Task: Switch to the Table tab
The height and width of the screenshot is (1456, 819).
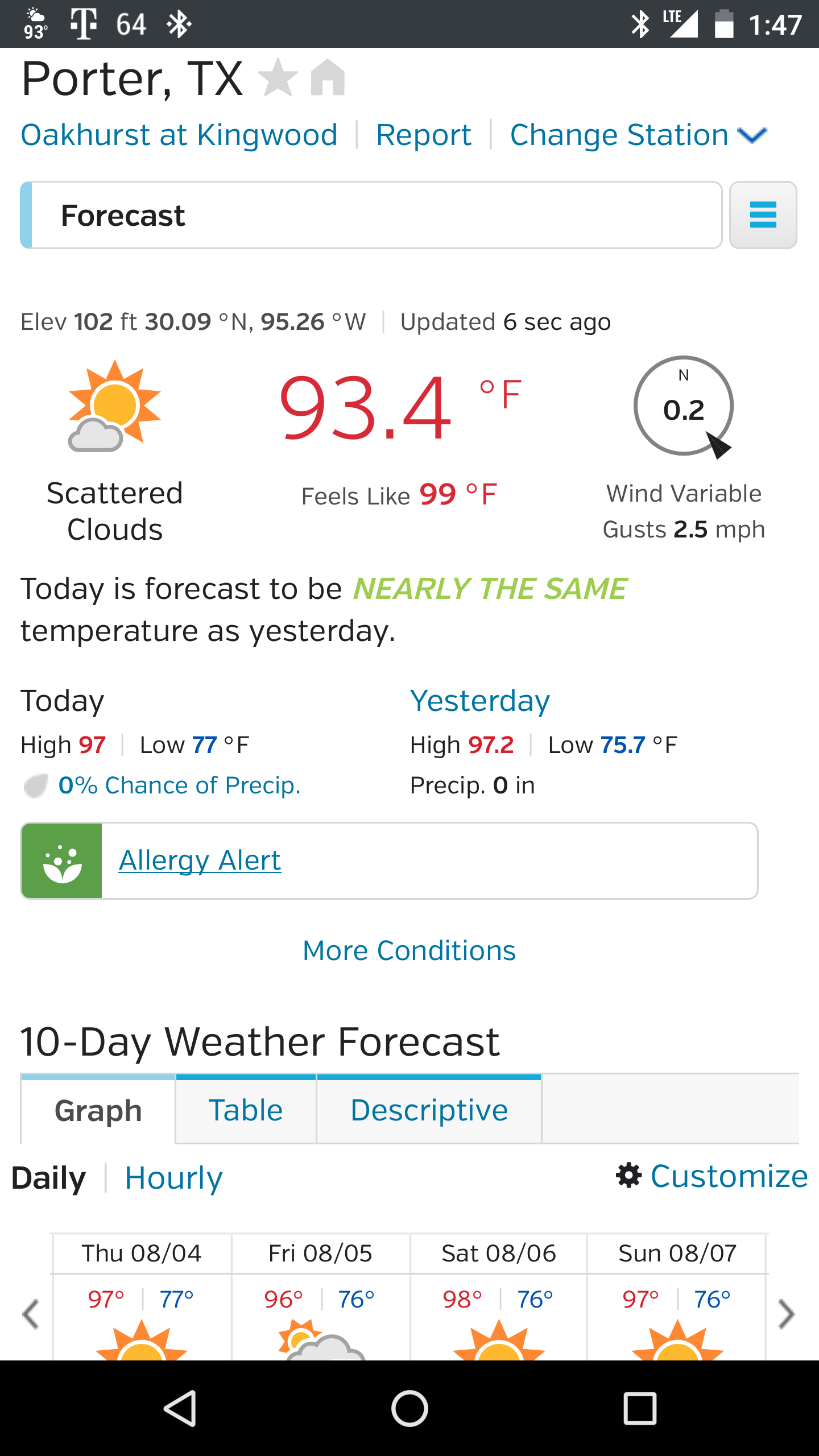Action: [x=246, y=1110]
